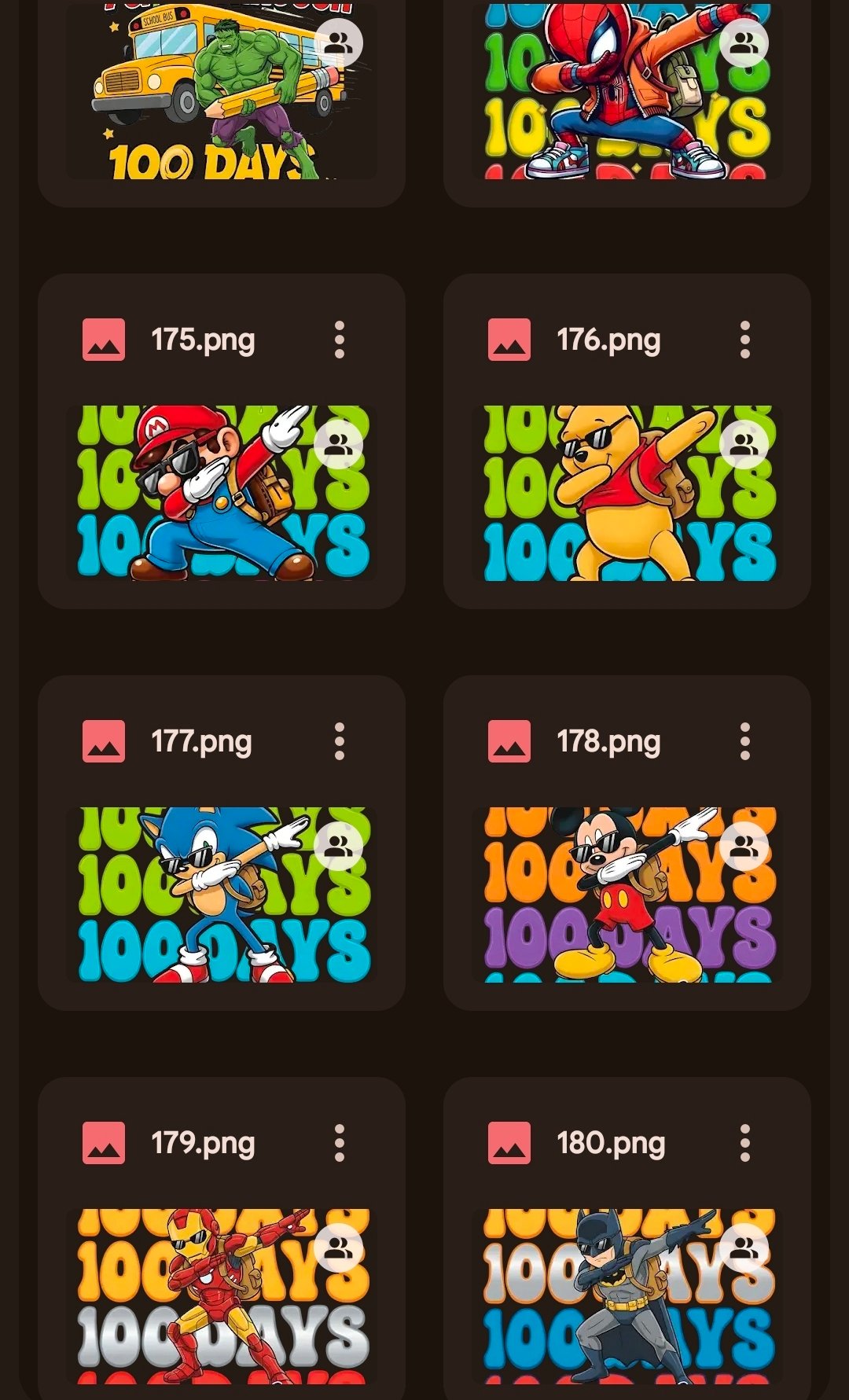
Task: Open more options for 179.png
Action: tap(340, 1143)
